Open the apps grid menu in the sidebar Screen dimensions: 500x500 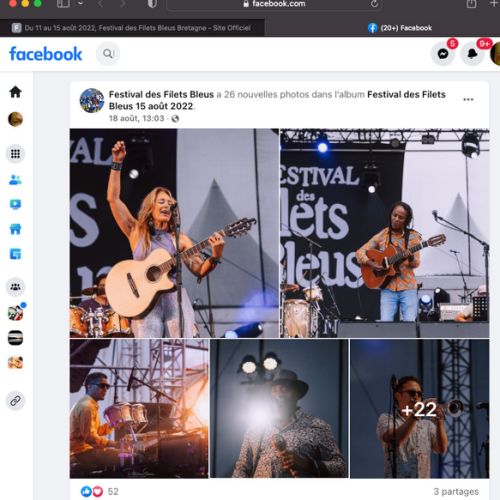(x=15, y=154)
